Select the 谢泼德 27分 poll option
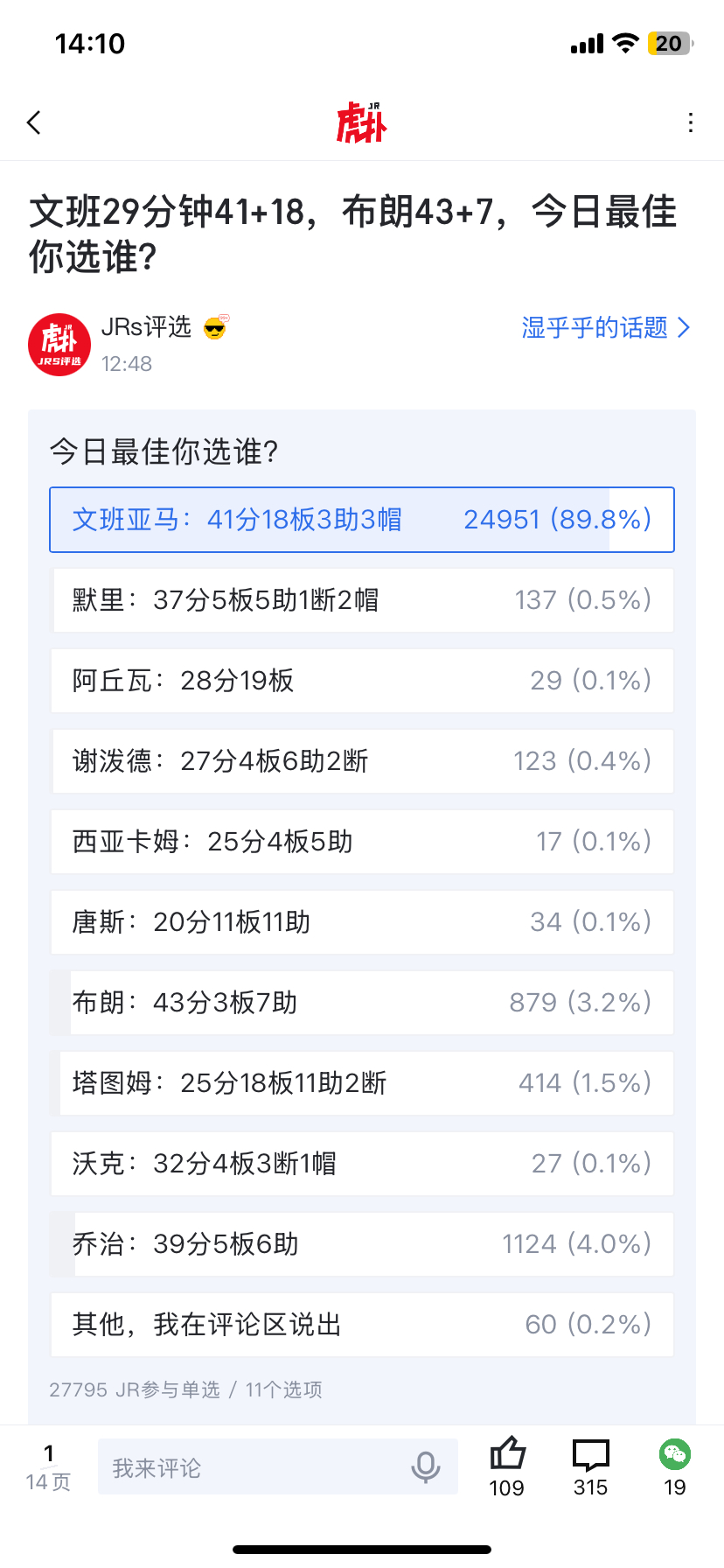This screenshot has height=1568, width=724. click(x=362, y=760)
